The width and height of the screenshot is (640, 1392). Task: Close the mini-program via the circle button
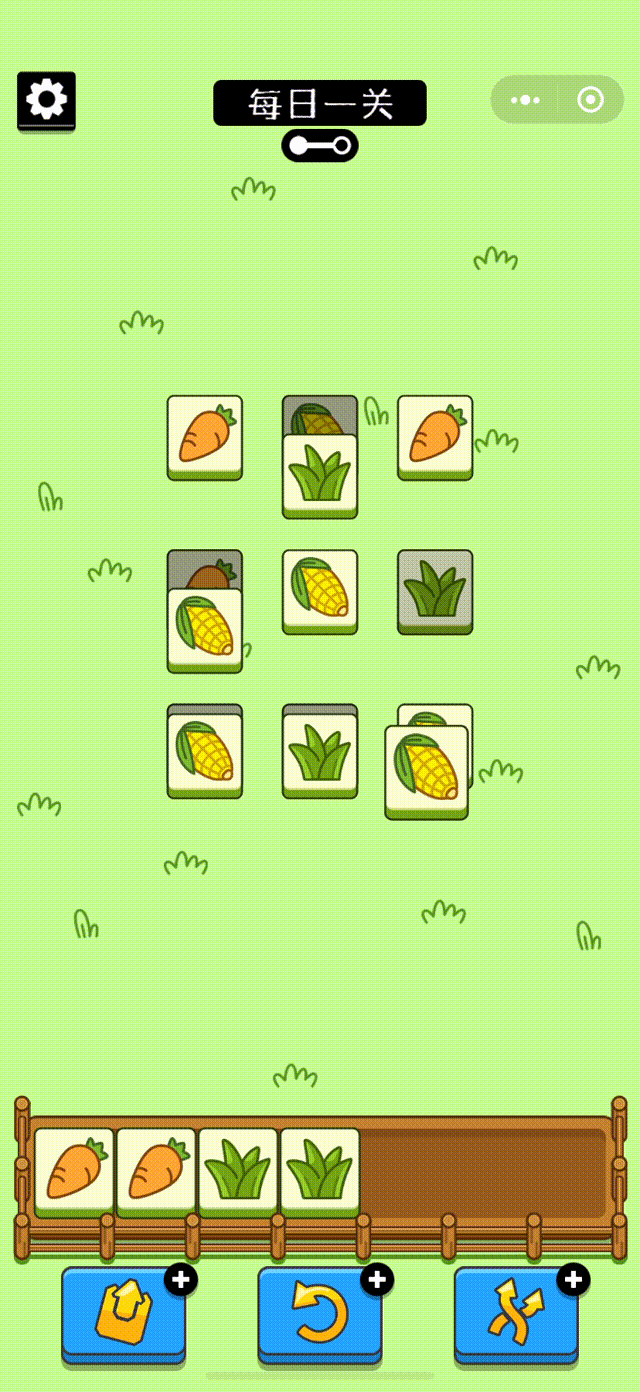click(590, 100)
